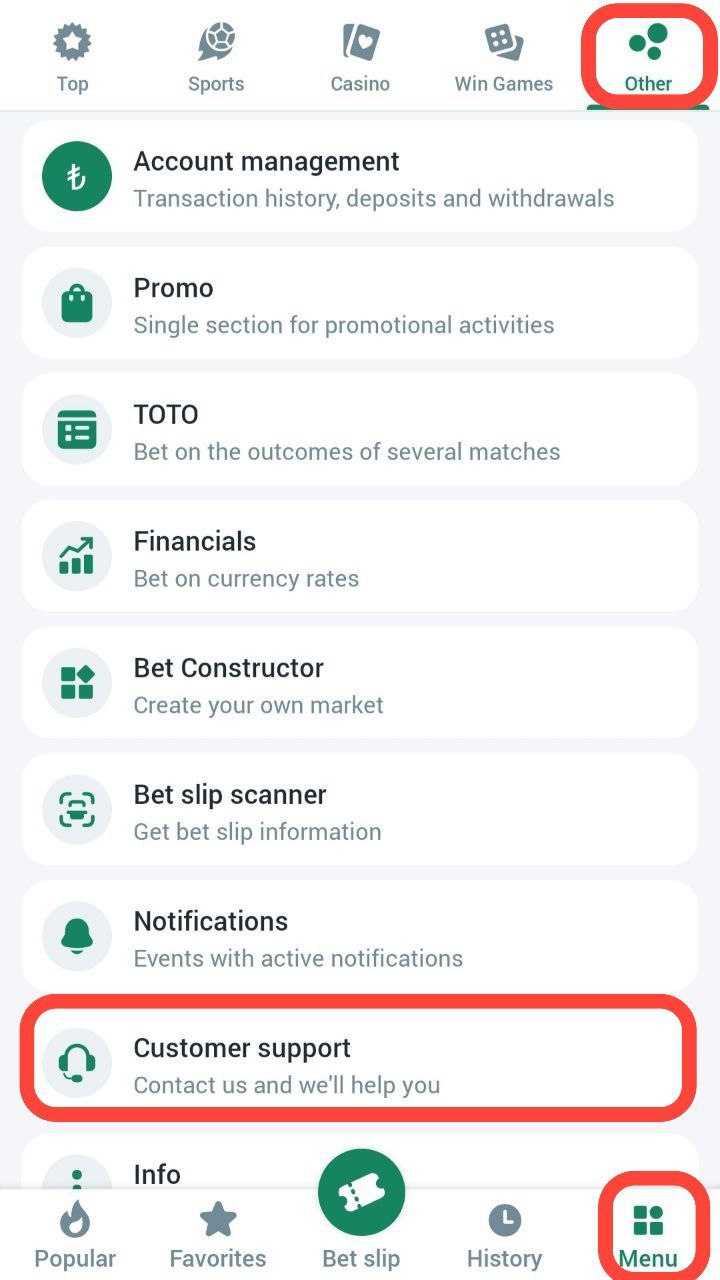The height and width of the screenshot is (1280, 720).
Task: Click the Financials chart icon
Action: click(77, 556)
